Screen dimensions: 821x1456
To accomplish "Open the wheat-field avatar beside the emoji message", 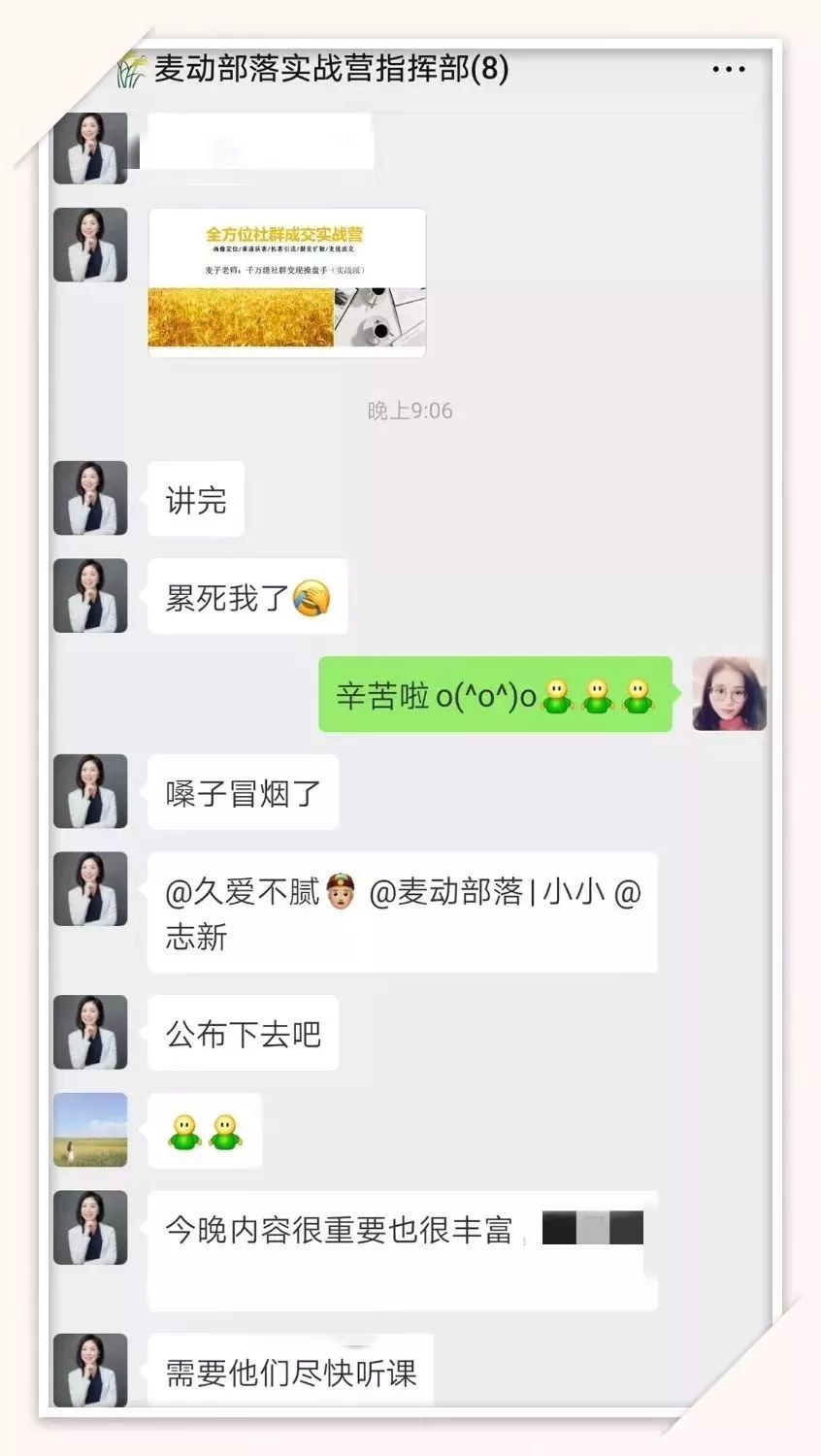I will (x=90, y=1130).
